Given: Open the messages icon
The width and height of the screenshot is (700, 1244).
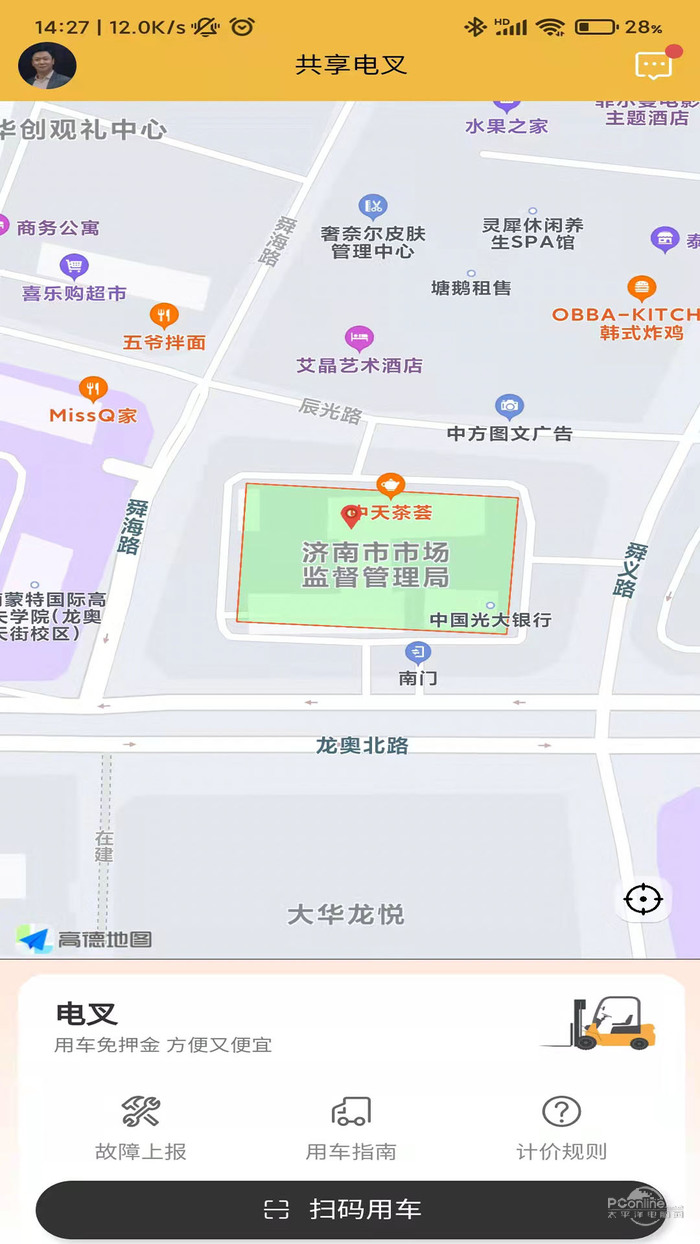Looking at the screenshot, I should pyautogui.click(x=654, y=66).
